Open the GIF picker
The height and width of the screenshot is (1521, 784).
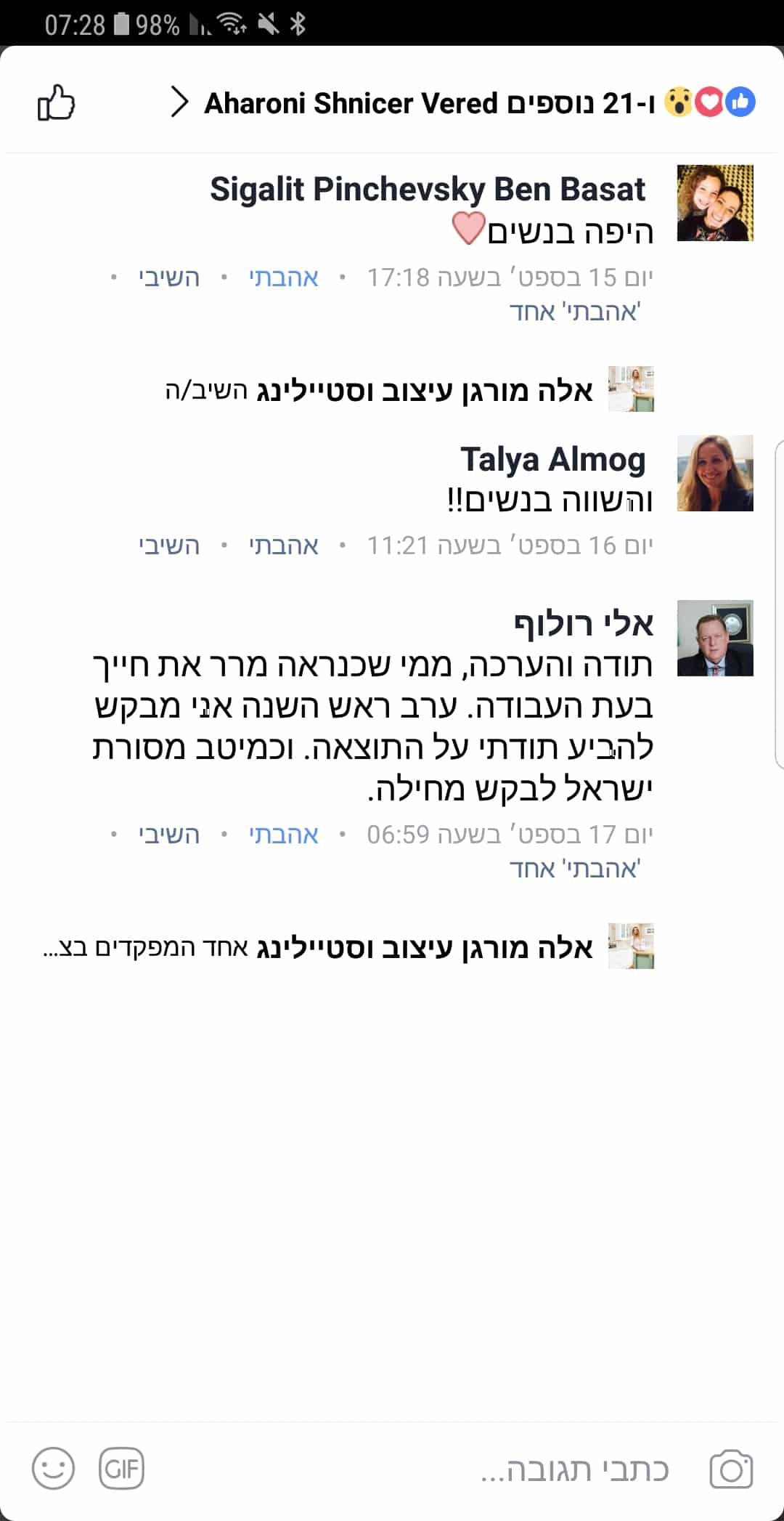(x=121, y=1469)
